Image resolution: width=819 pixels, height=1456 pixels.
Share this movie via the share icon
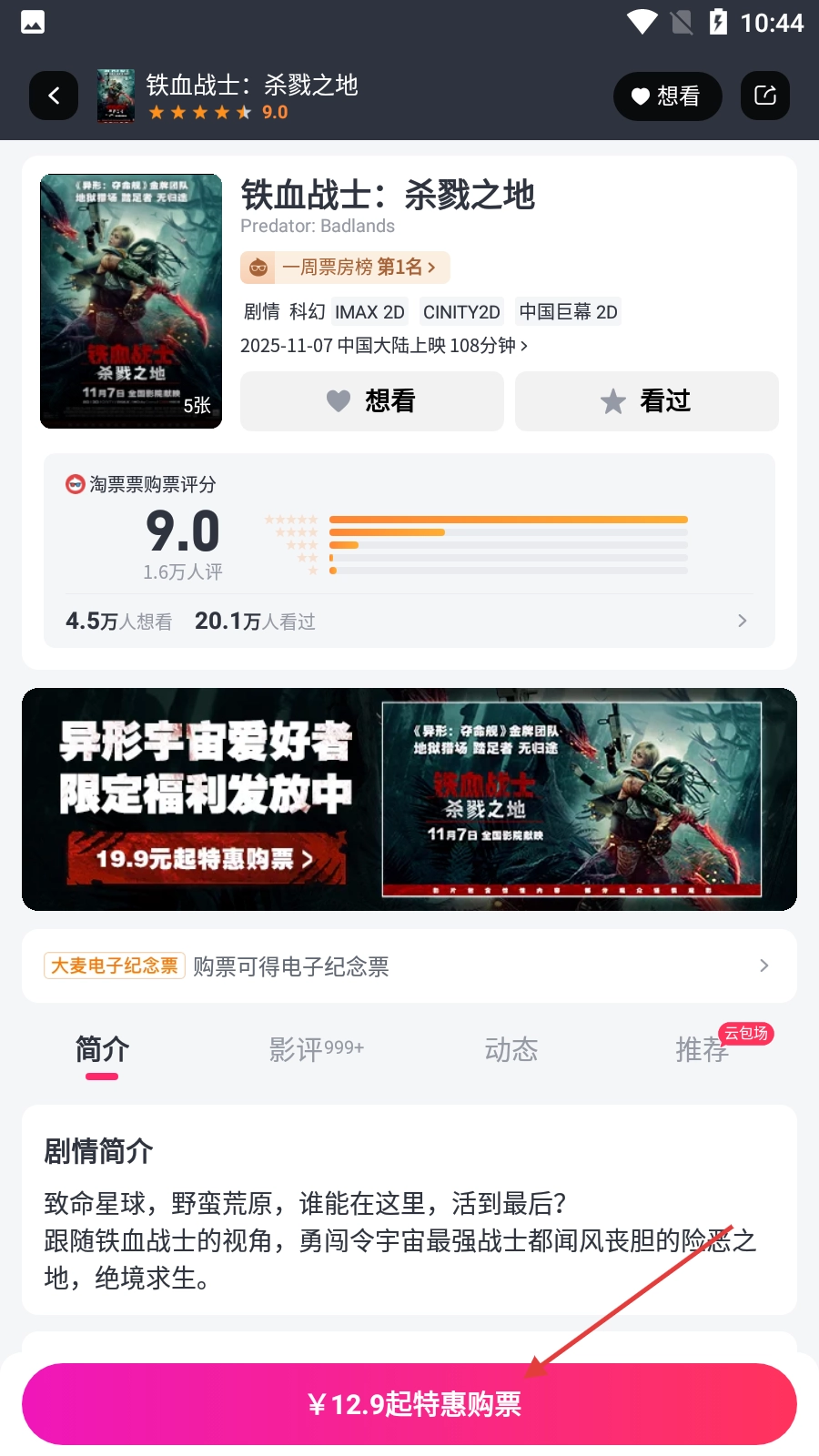[764, 96]
